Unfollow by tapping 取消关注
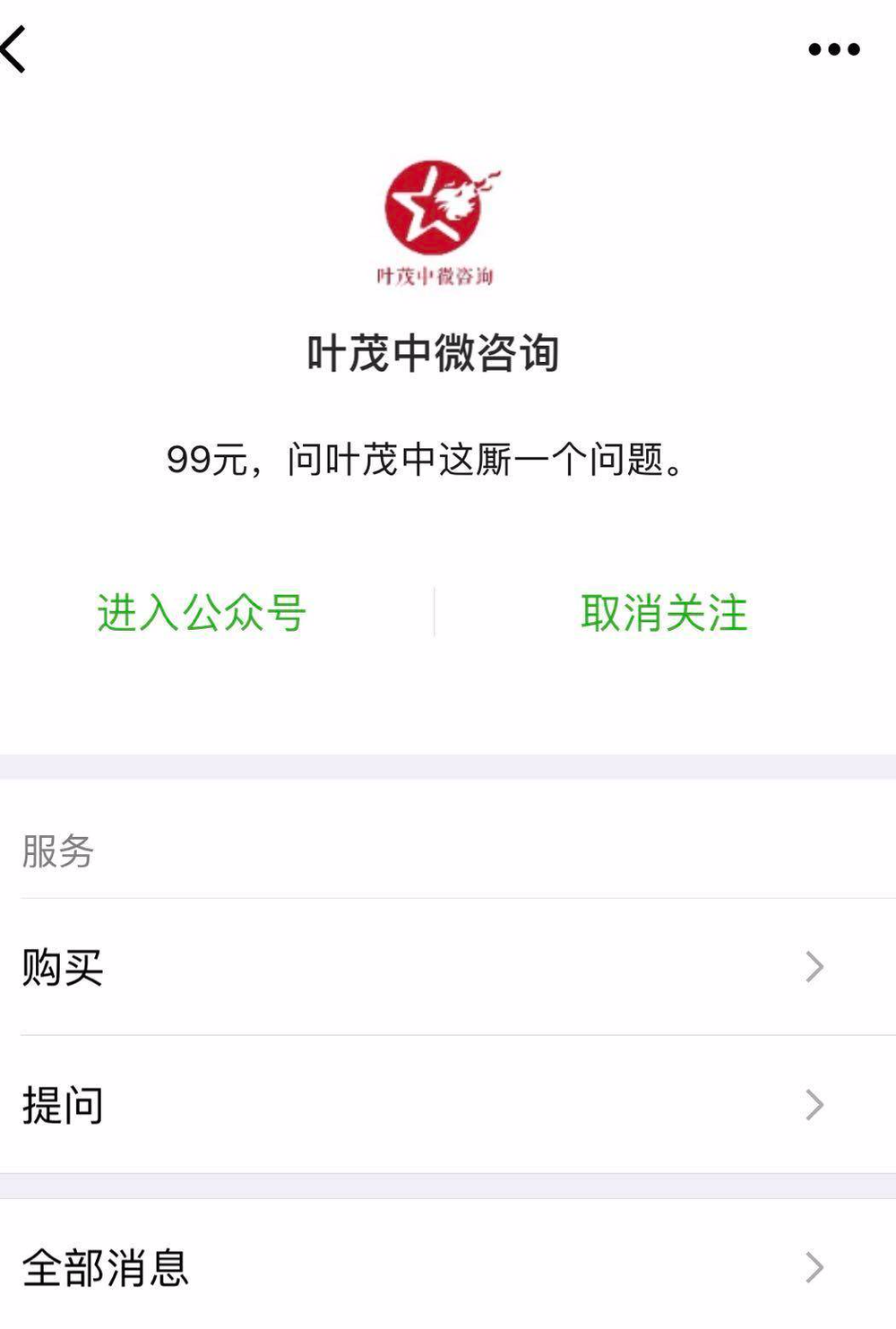This screenshot has height=1329, width=896. (x=664, y=613)
